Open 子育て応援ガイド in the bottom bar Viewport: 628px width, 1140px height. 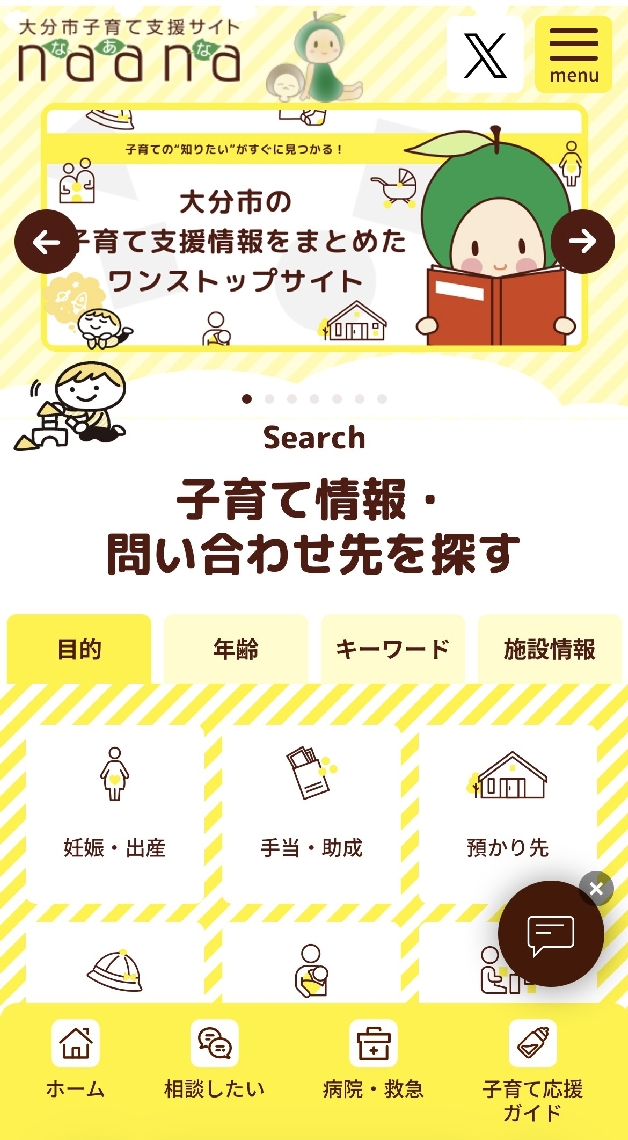click(x=532, y=1070)
